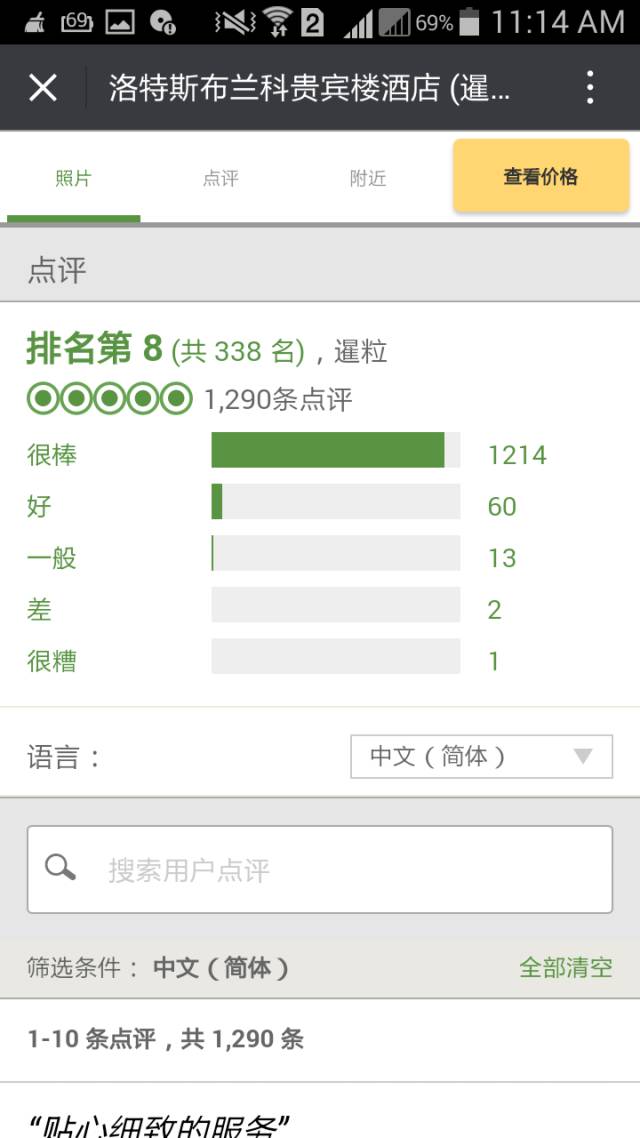Open the three-dot overflow menu
The image size is (640, 1138).
point(590,88)
